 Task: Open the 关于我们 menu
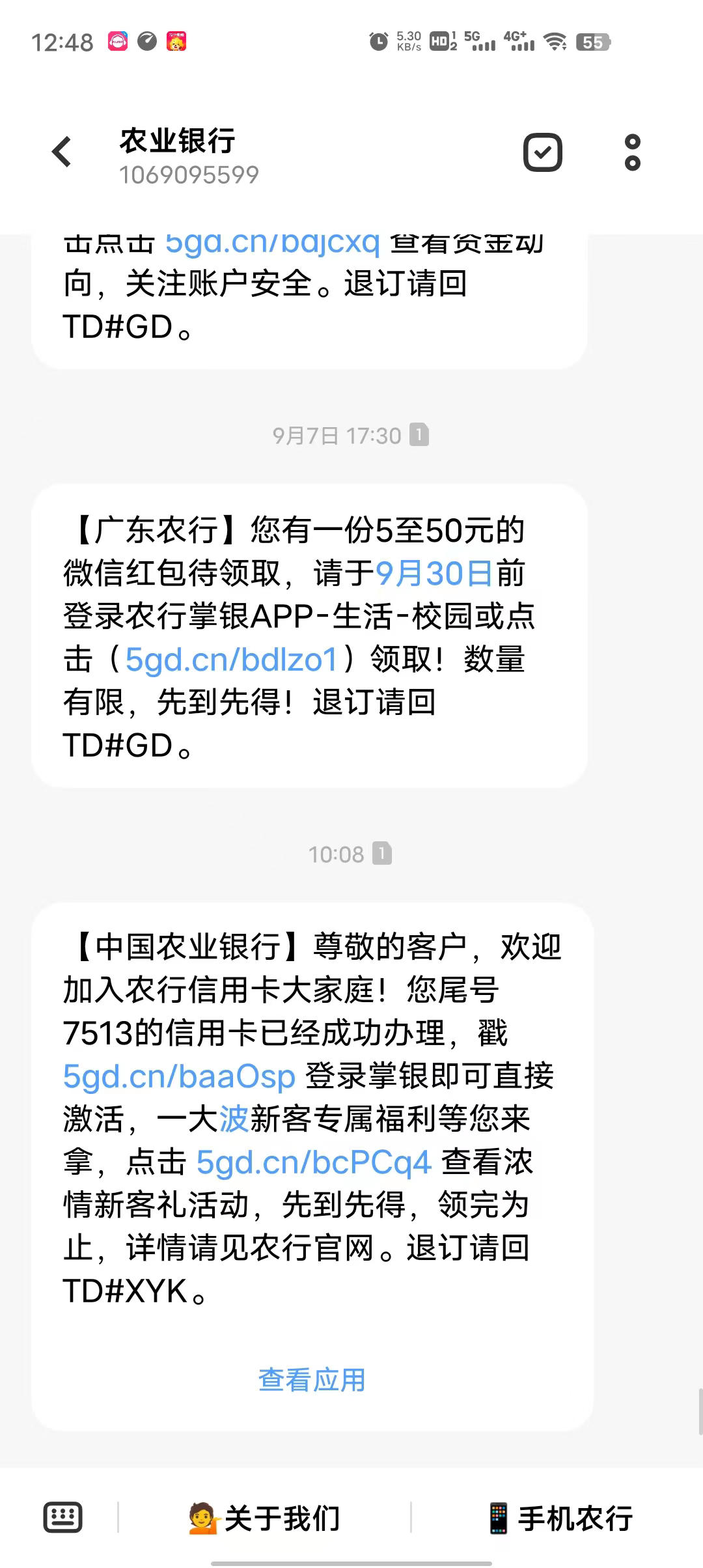(264, 1519)
